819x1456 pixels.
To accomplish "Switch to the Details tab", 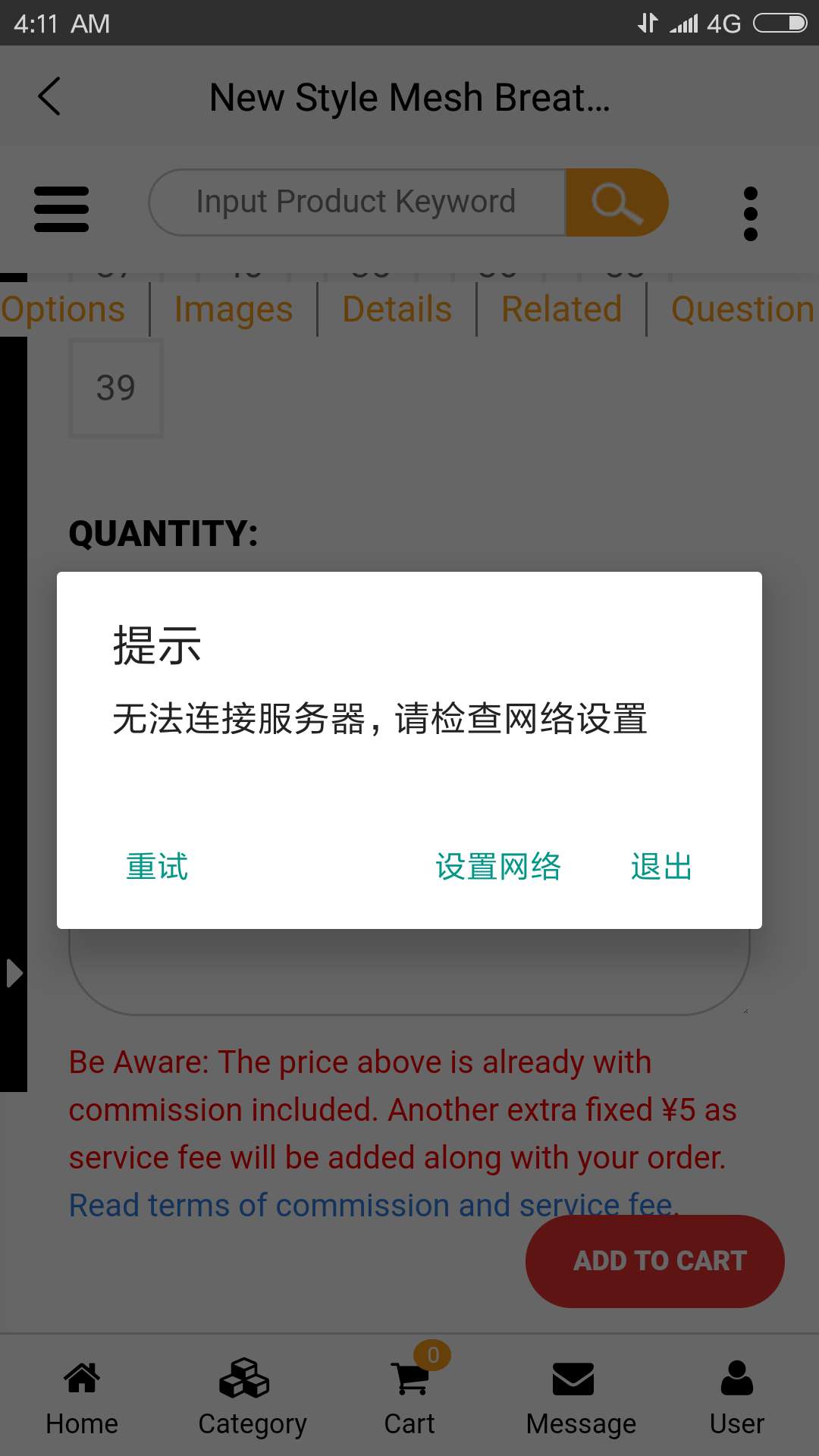I will pyautogui.click(x=396, y=309).
